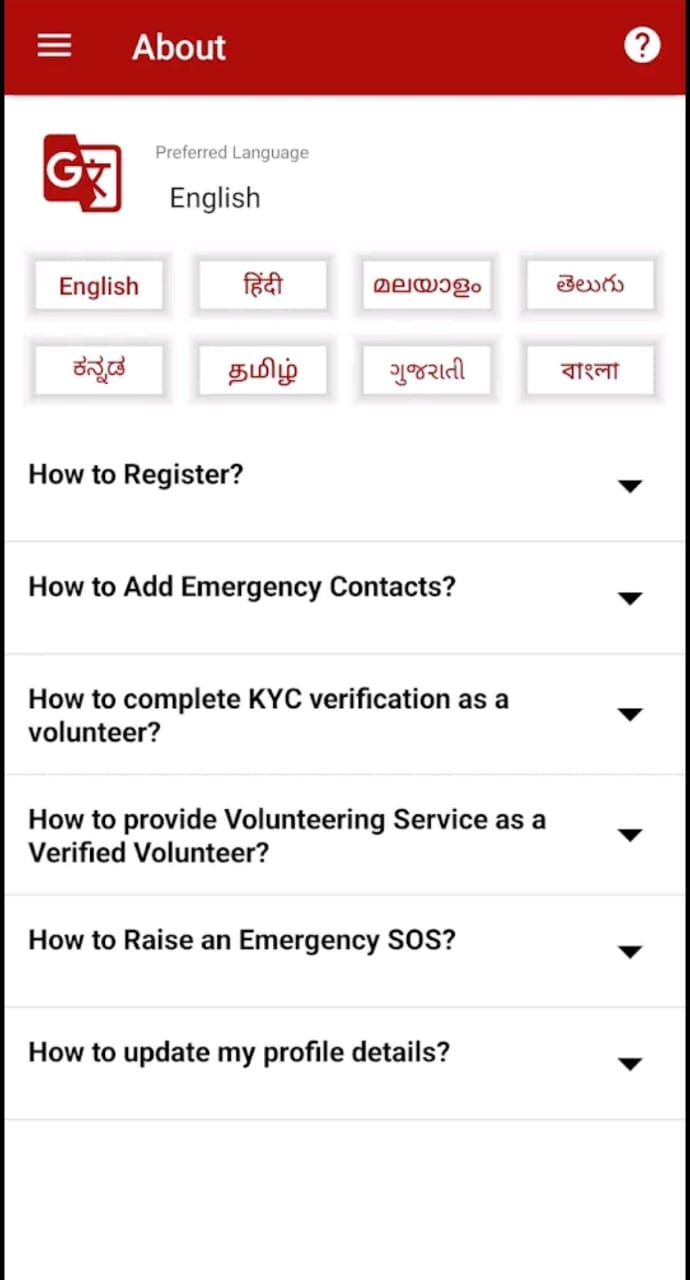Expand How to update my profile details

pos(629,1063)
